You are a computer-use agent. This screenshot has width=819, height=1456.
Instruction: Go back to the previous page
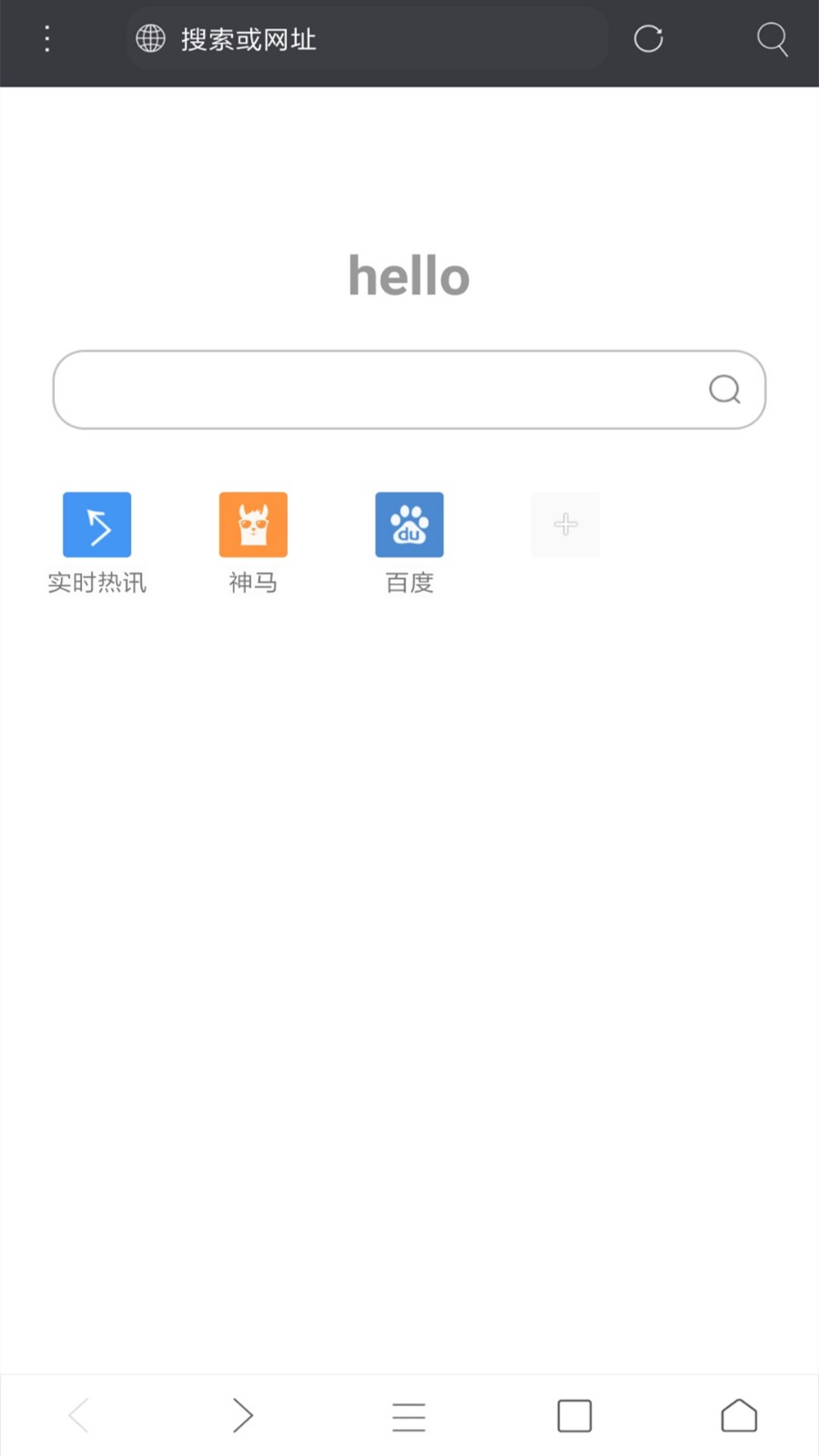point(80,1415)
